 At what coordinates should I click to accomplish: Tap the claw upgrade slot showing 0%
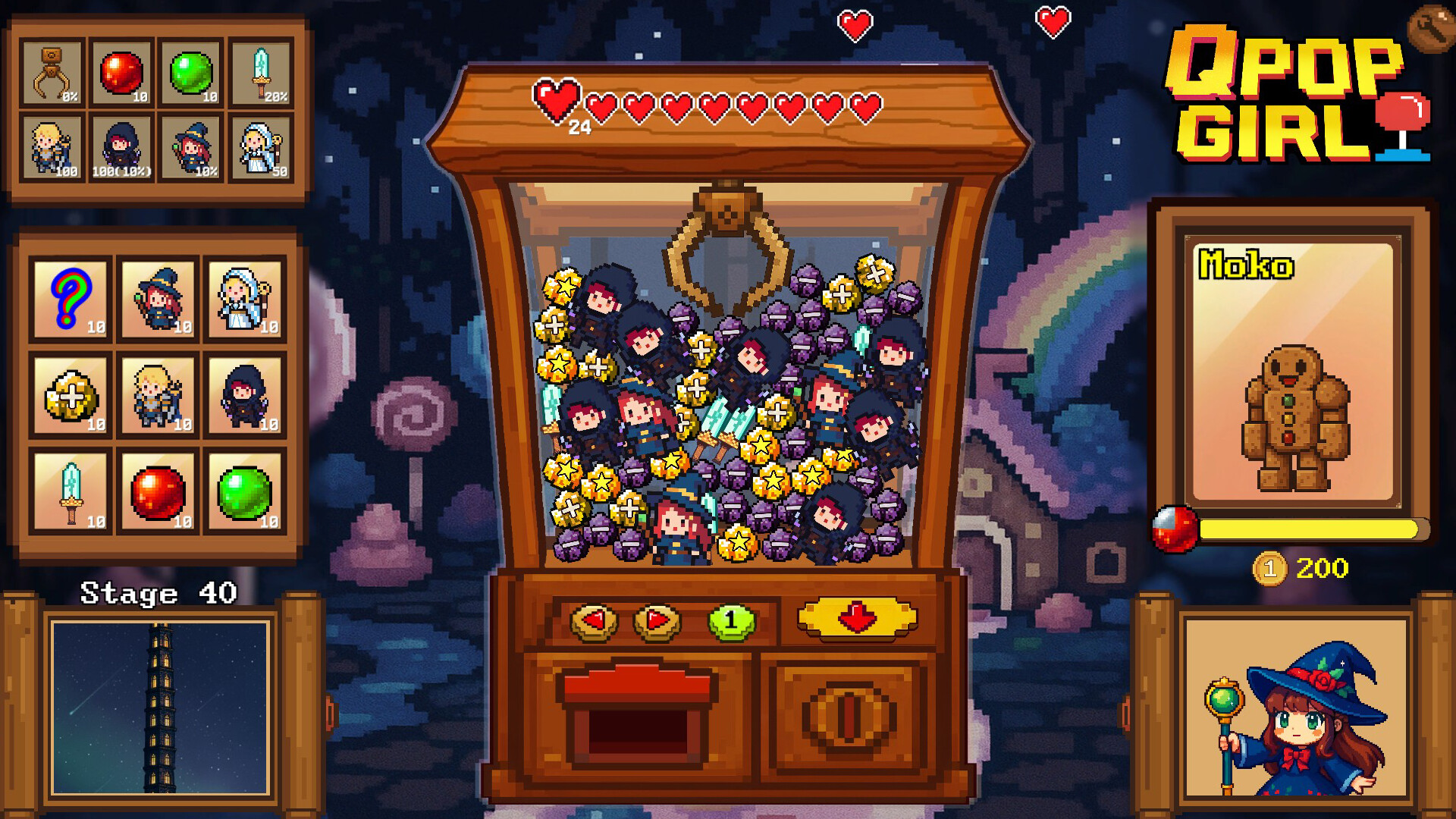click(52, 74)
